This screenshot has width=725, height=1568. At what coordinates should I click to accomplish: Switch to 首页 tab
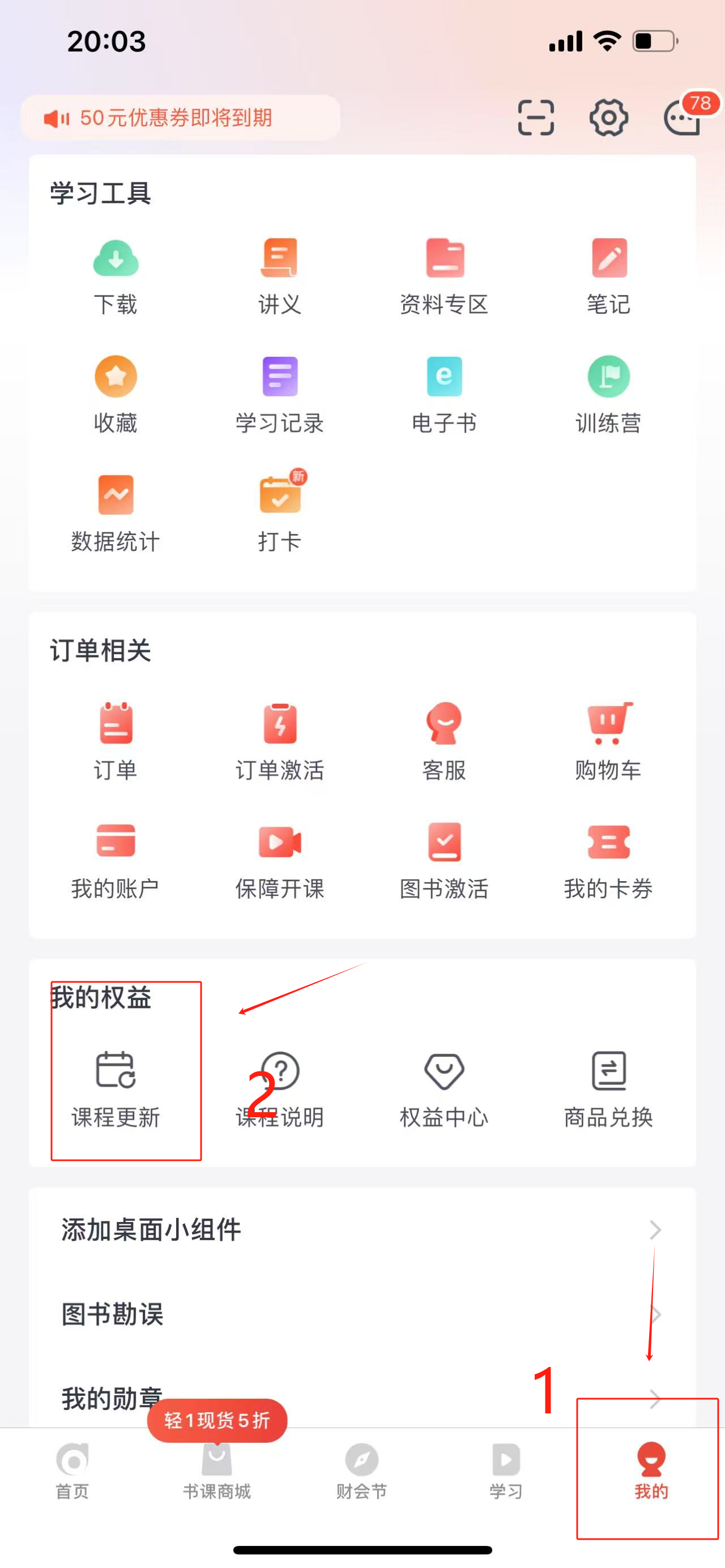72,1472
